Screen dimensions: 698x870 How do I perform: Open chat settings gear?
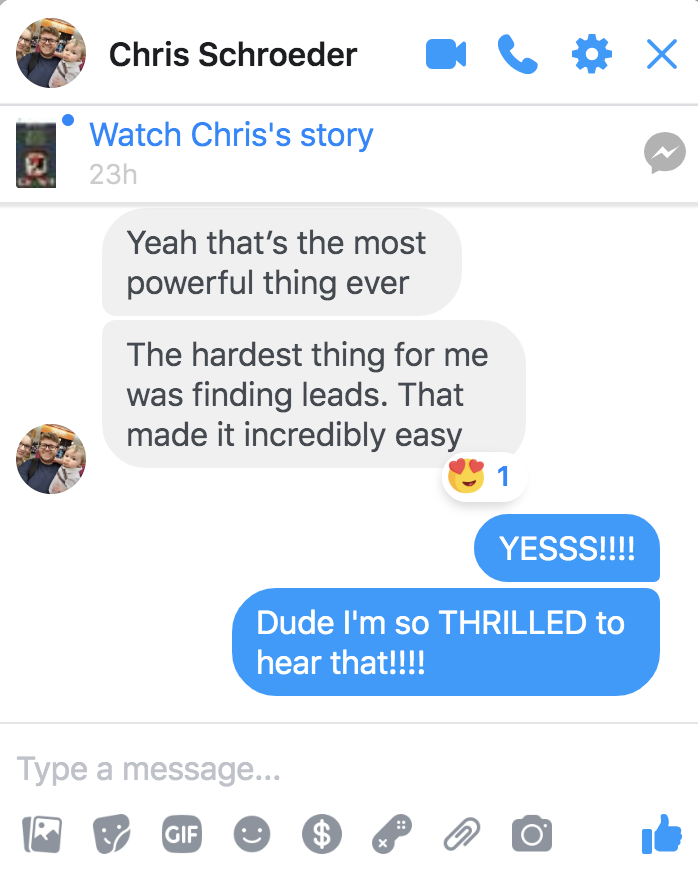(x=591, y=54)
